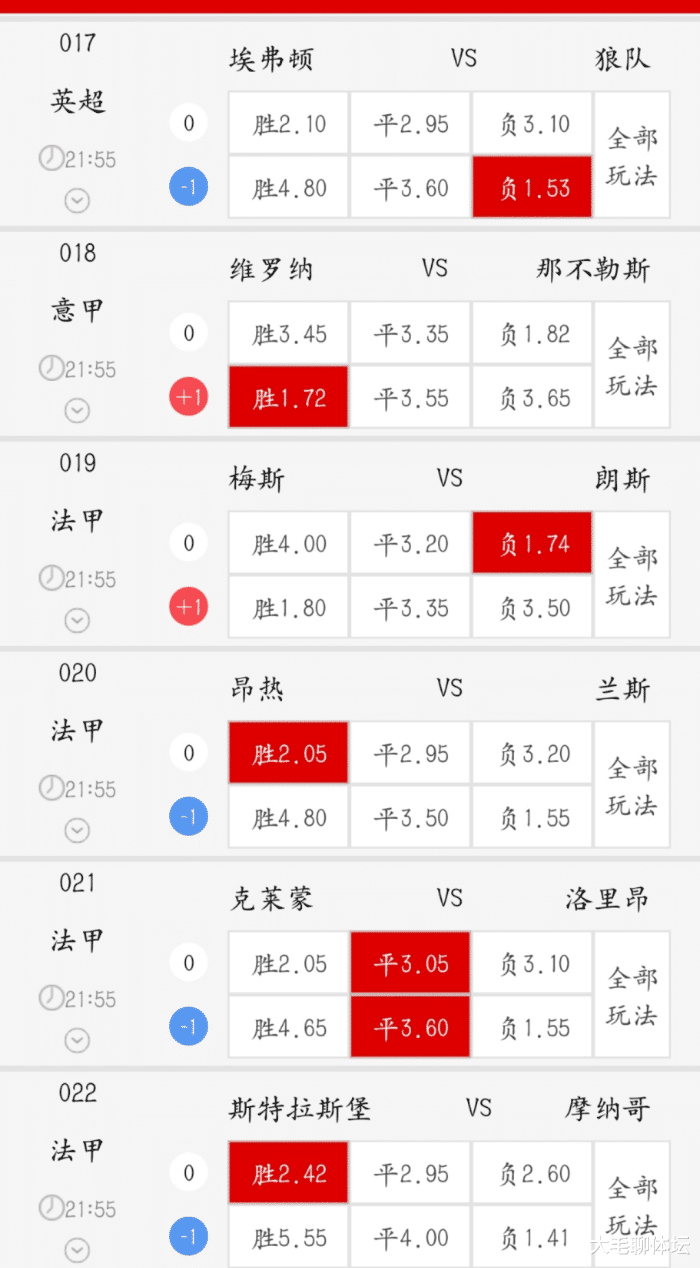Open 全部玩法 for match 021
Viewport: 700px width, 1268px height.
(x=632, y=996)
